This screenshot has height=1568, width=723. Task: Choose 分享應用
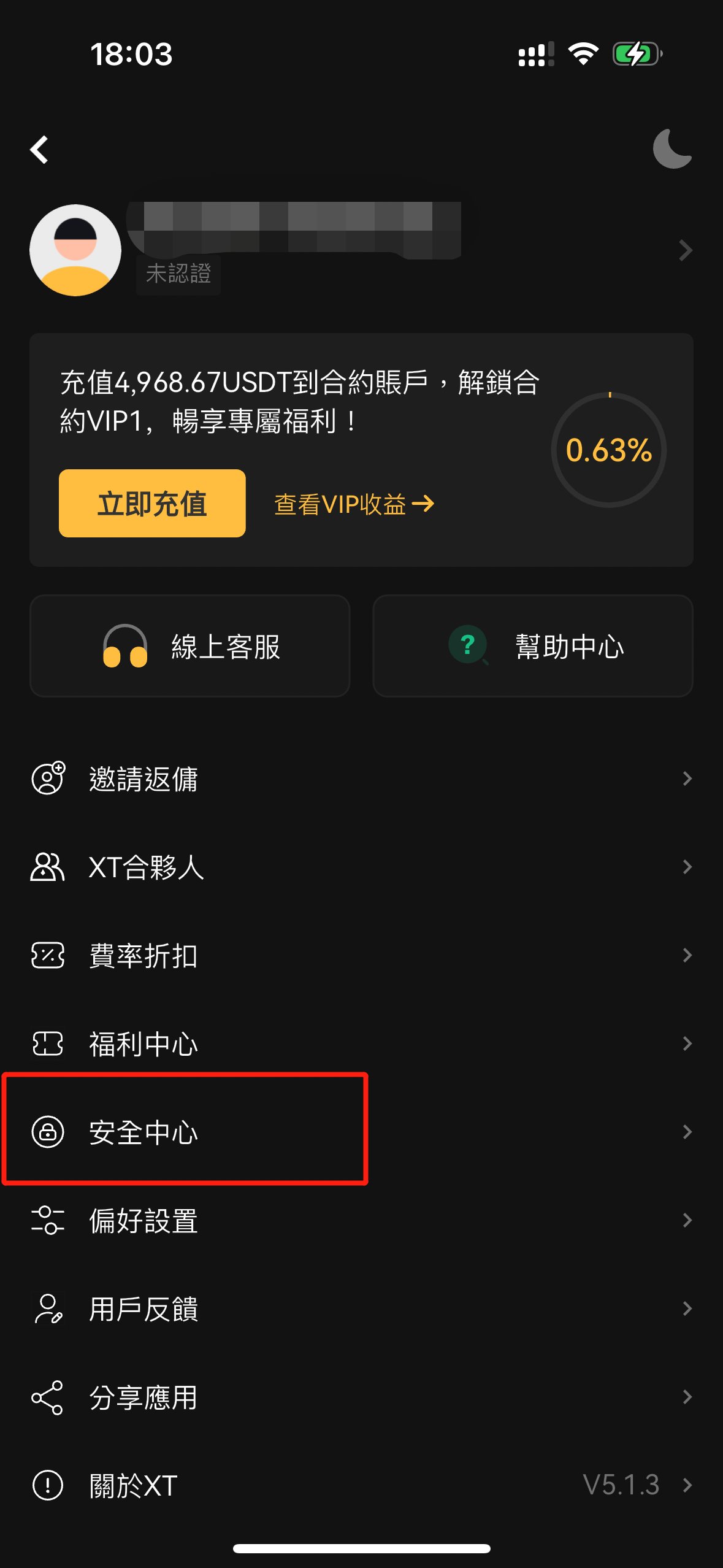361,1397
